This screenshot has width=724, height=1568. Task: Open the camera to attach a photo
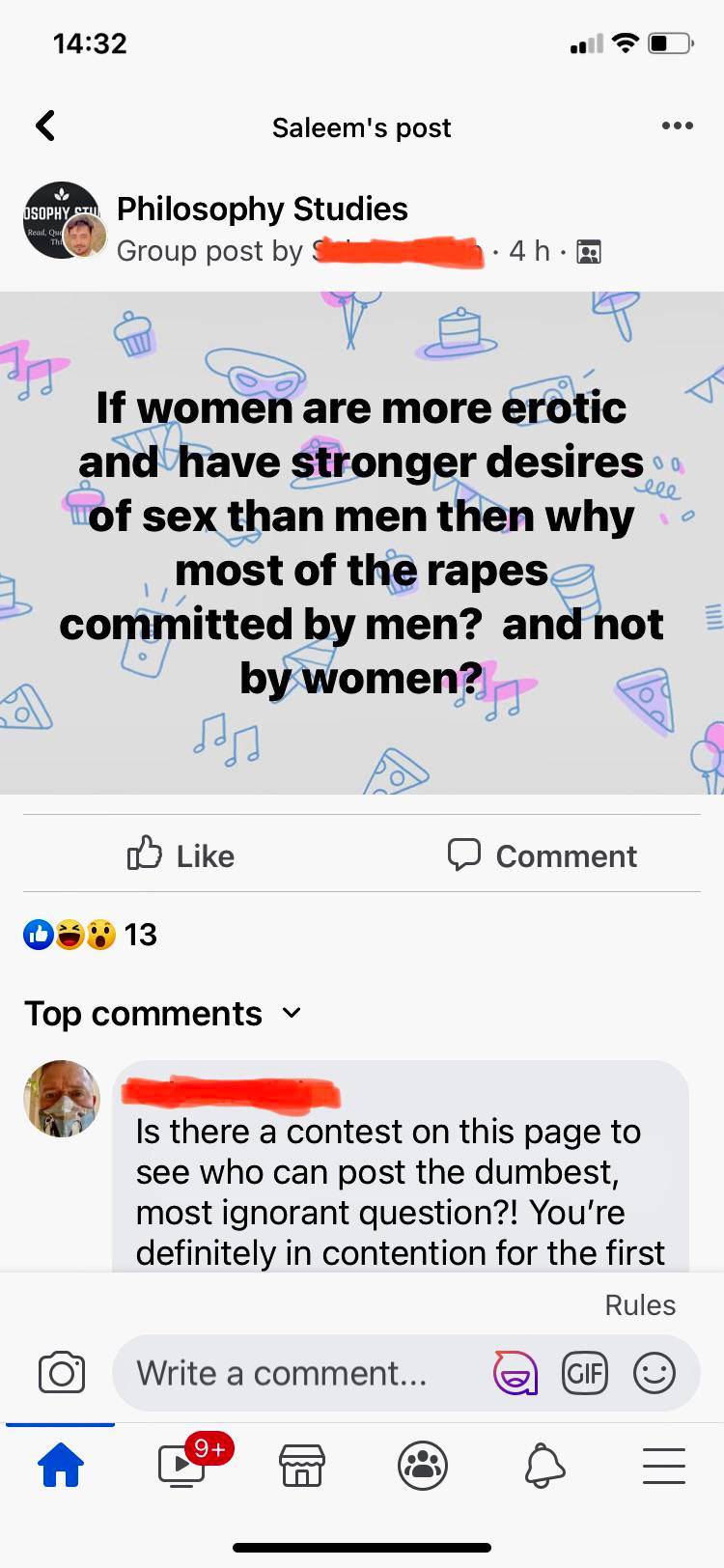(x=62, y=1373)
